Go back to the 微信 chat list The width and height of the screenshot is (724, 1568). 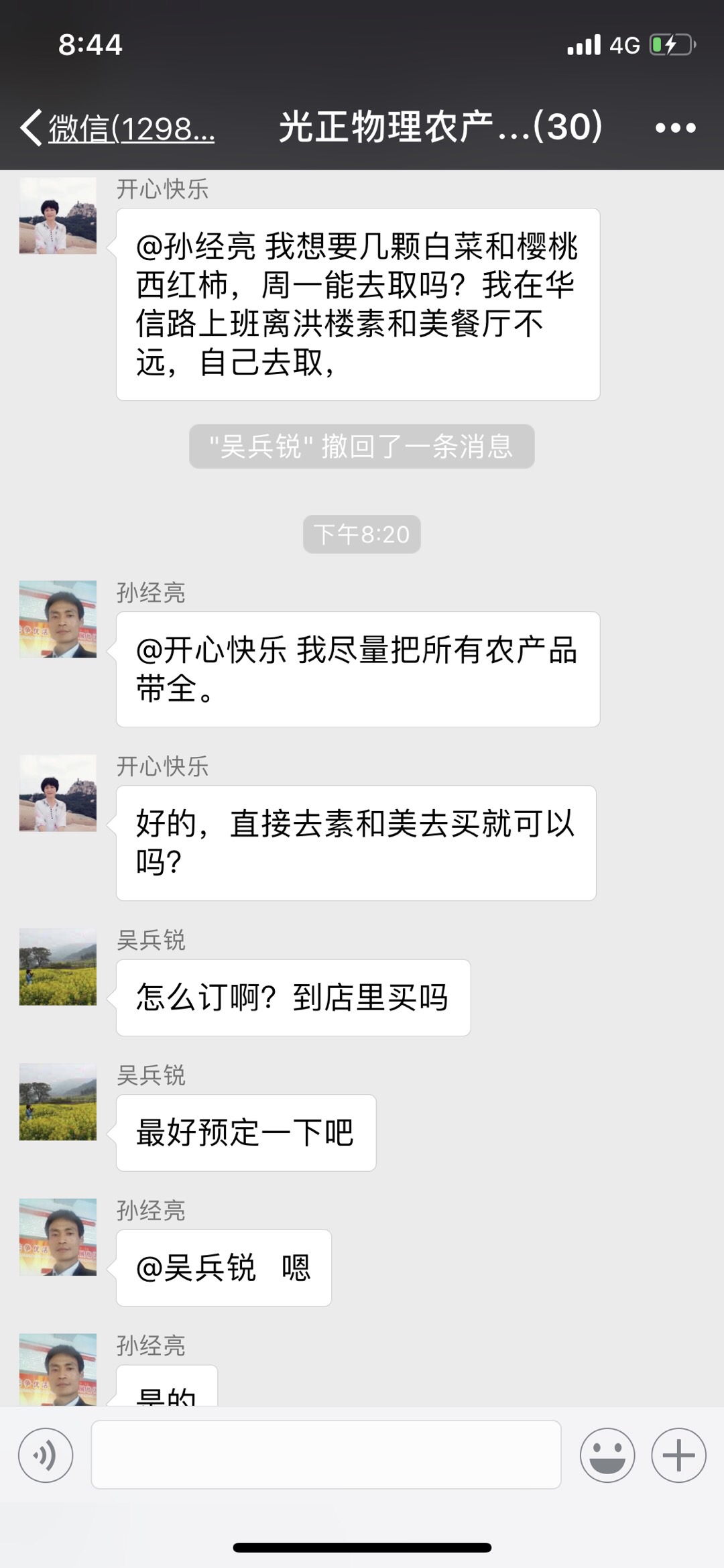click(117, 127)
